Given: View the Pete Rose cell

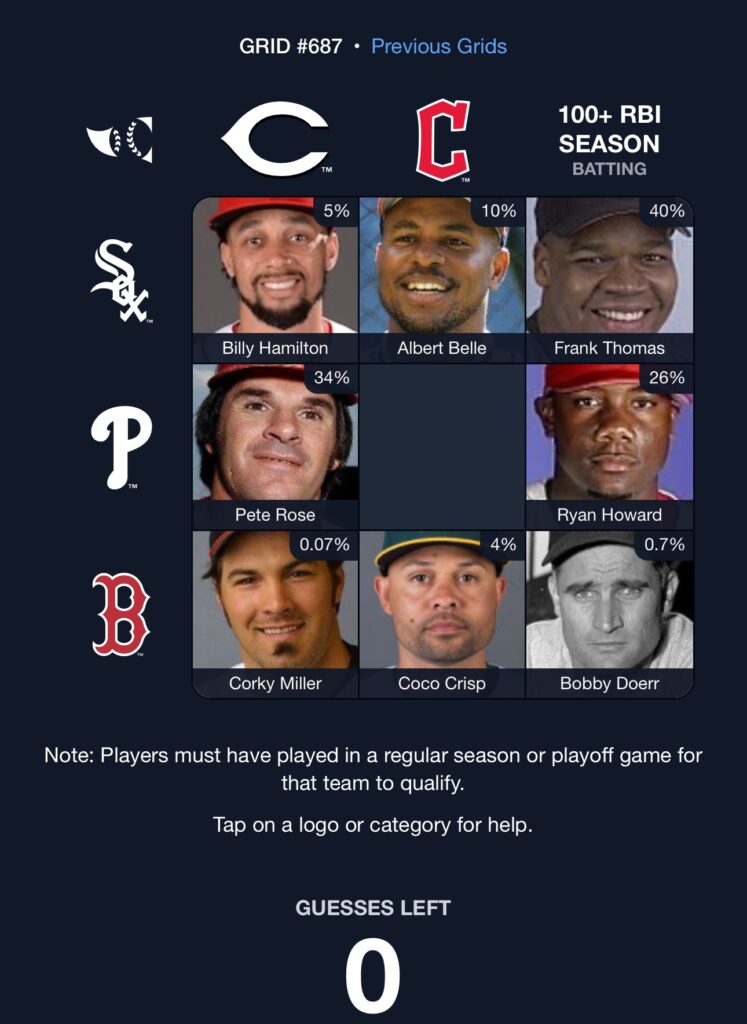Looking at the screenshot, I should click(x=275, y=447).
